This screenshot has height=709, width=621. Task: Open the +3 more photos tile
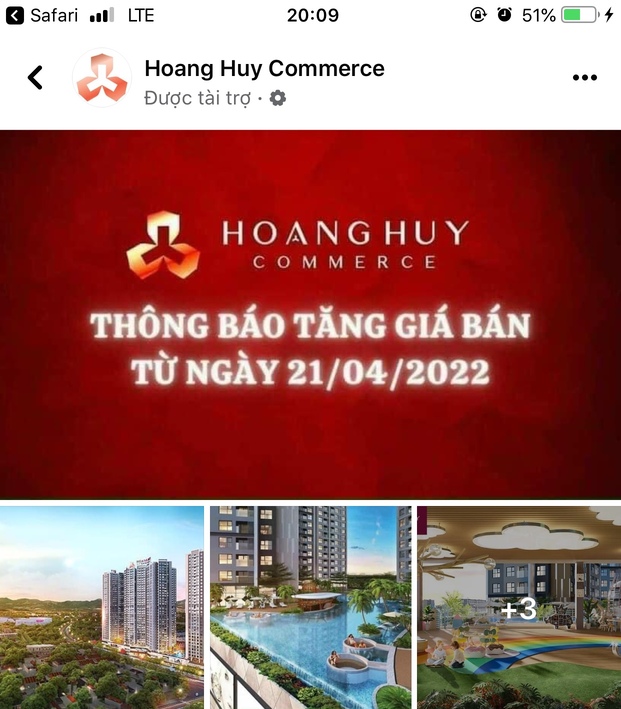(x=519, y=607)
